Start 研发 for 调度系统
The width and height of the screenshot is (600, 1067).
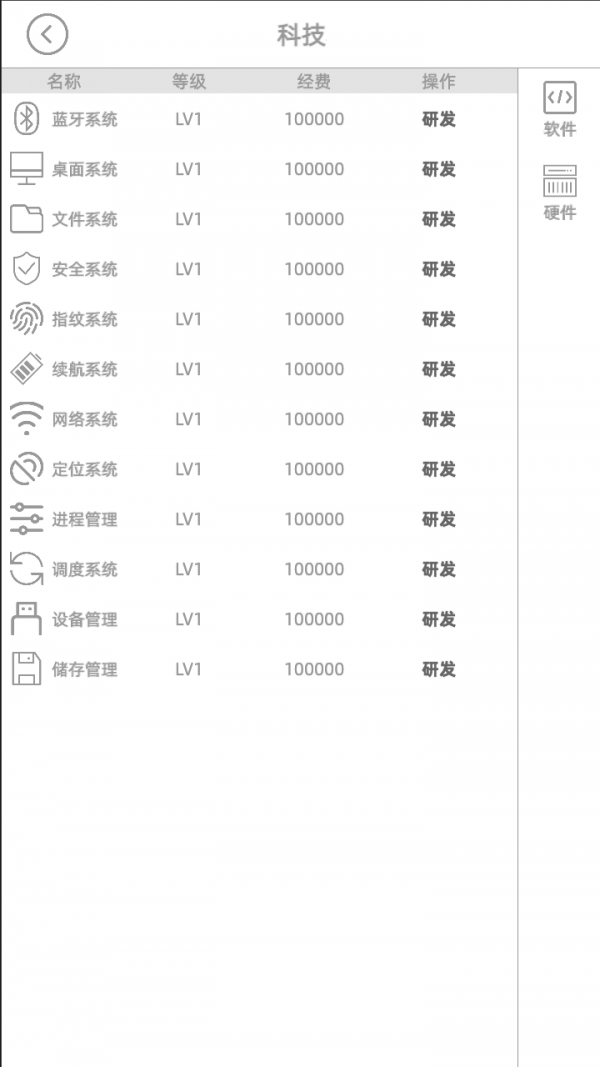(439, 569)
